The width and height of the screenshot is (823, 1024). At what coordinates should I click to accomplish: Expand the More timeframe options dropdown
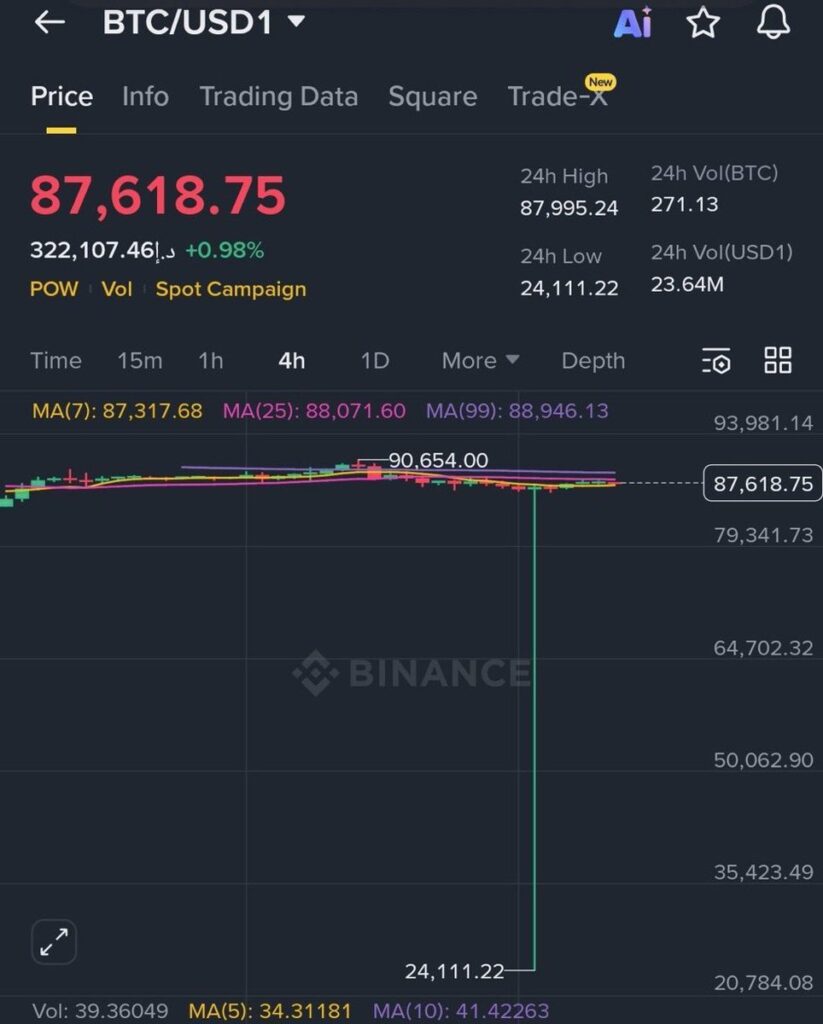pos(479,361)
